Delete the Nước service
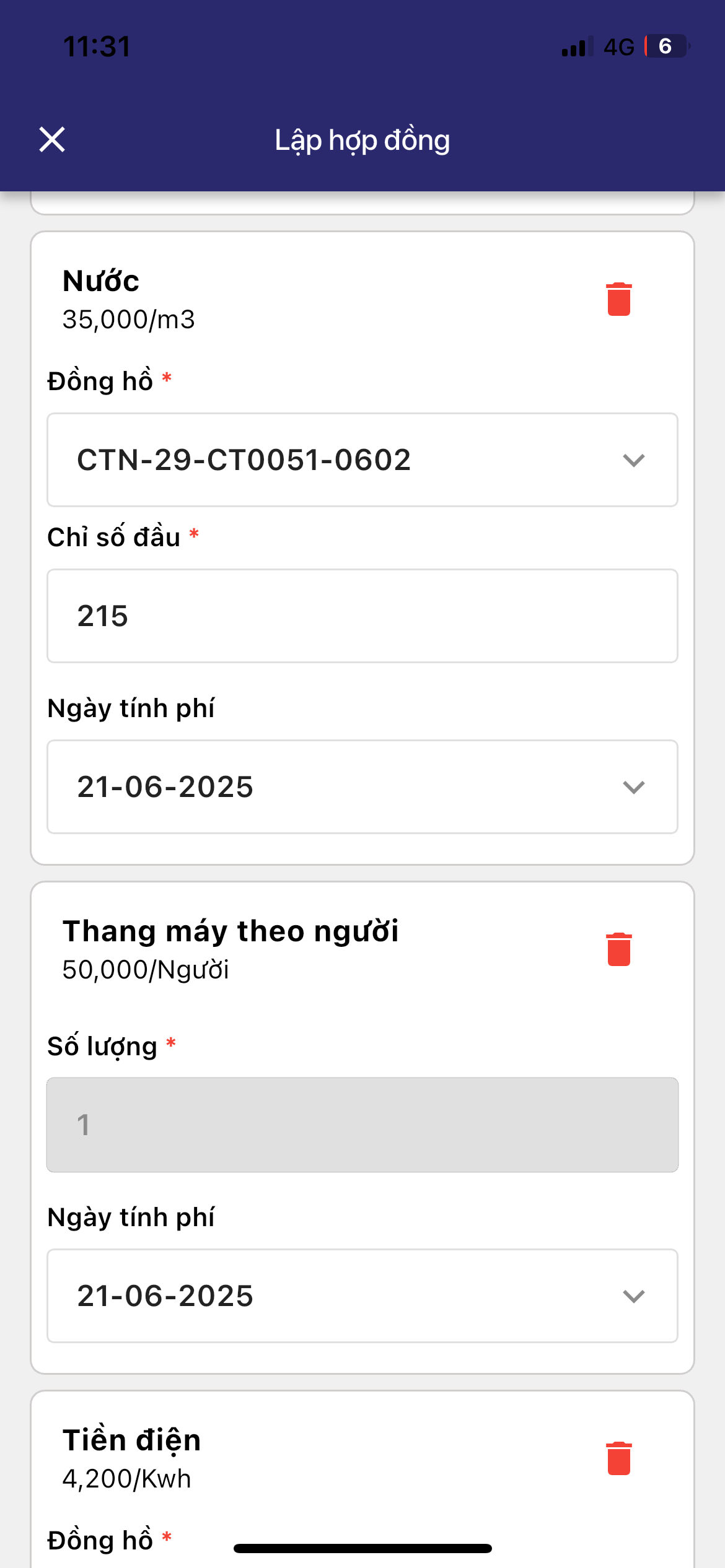725x1568 pixels. tap(618, 299)
